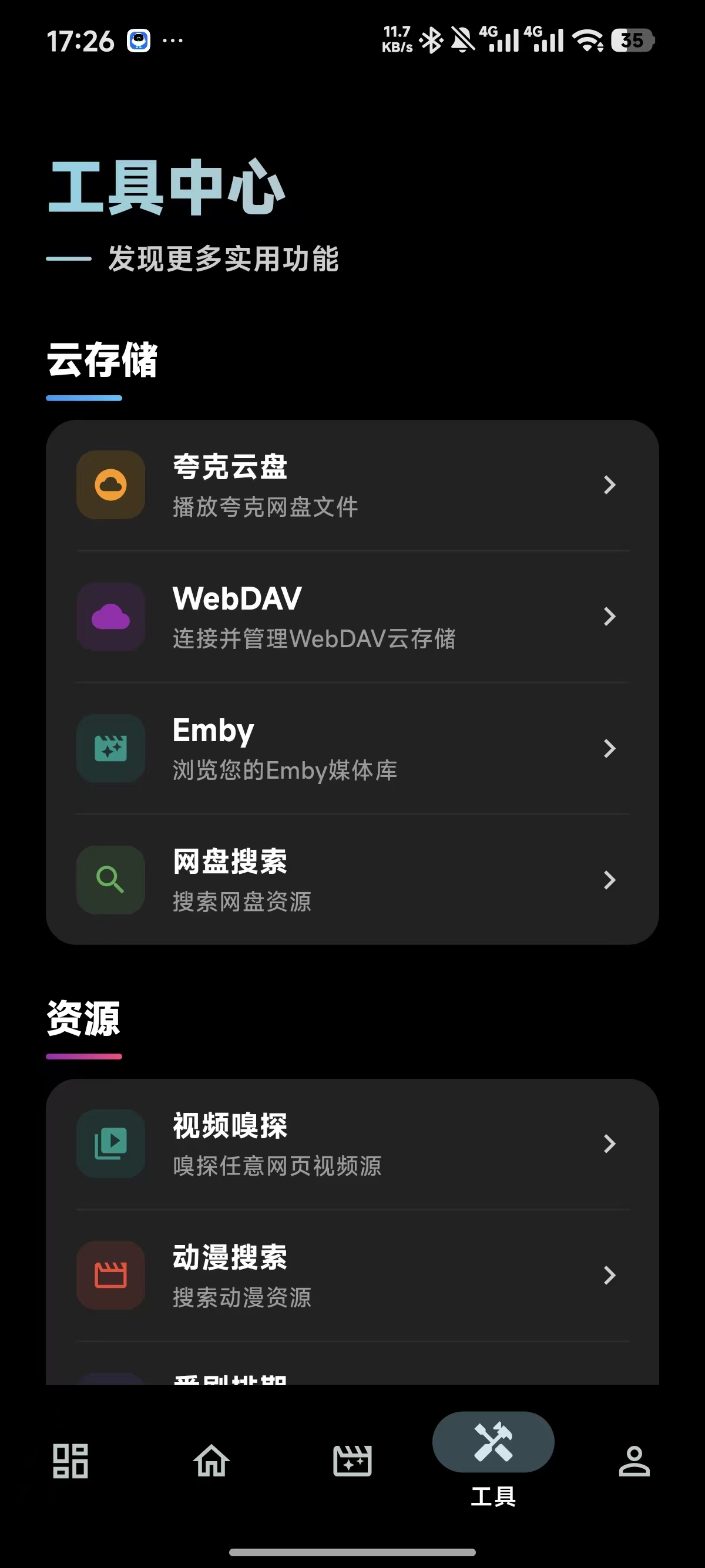Expand the 夸克云盘 row chevron

609,484
